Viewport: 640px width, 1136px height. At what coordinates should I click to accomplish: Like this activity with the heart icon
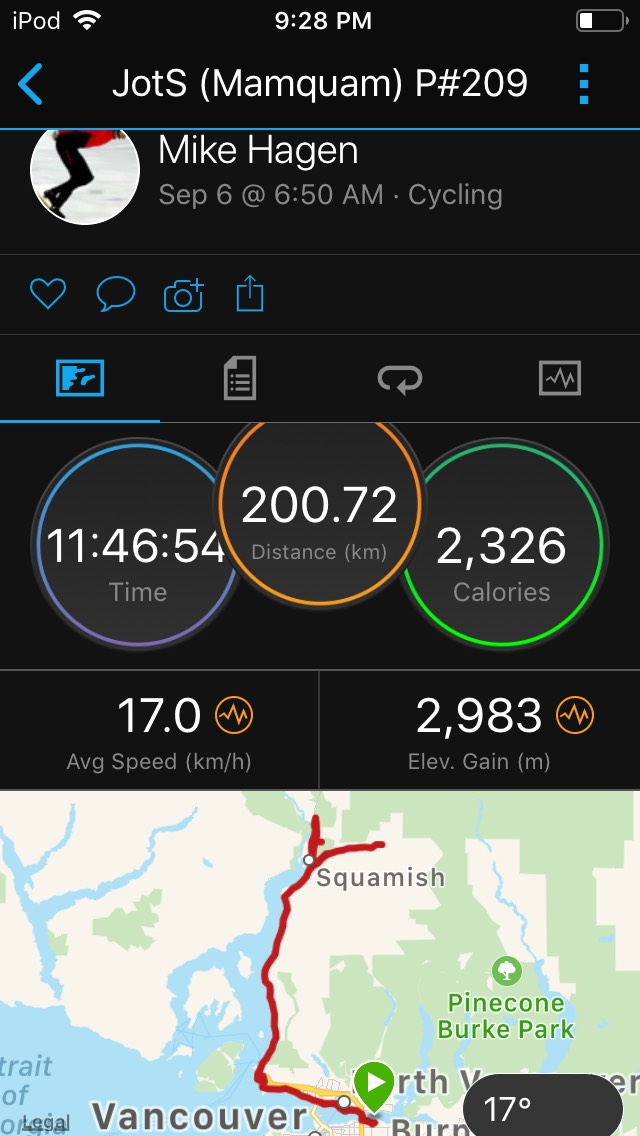[x=47, y=294]
